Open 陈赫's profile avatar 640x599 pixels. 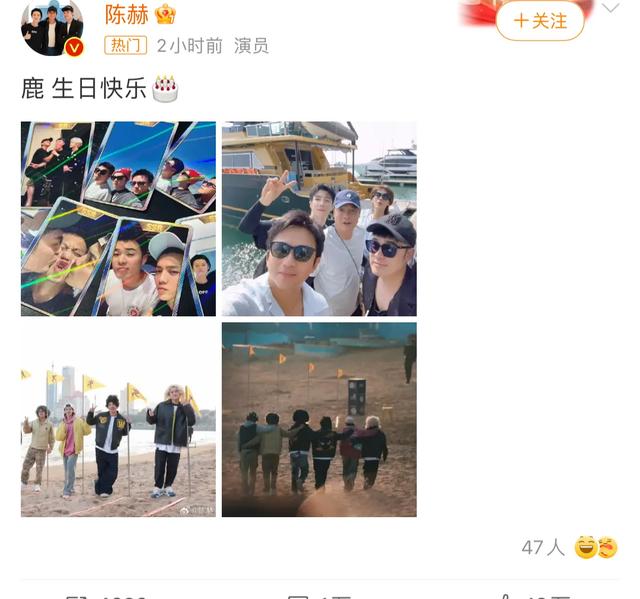pos(53,26)
